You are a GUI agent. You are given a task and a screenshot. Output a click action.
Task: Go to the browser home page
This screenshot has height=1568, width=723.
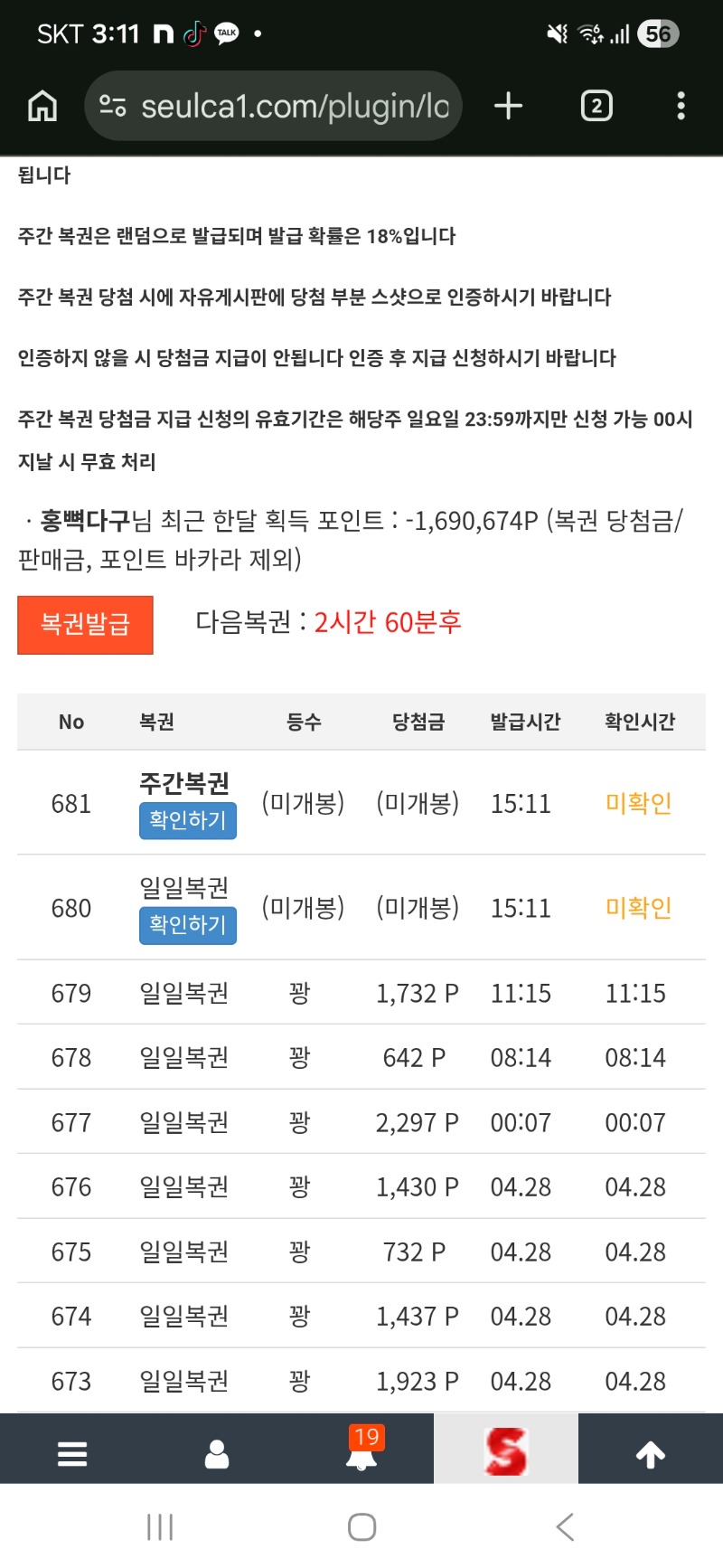(42, 107)
